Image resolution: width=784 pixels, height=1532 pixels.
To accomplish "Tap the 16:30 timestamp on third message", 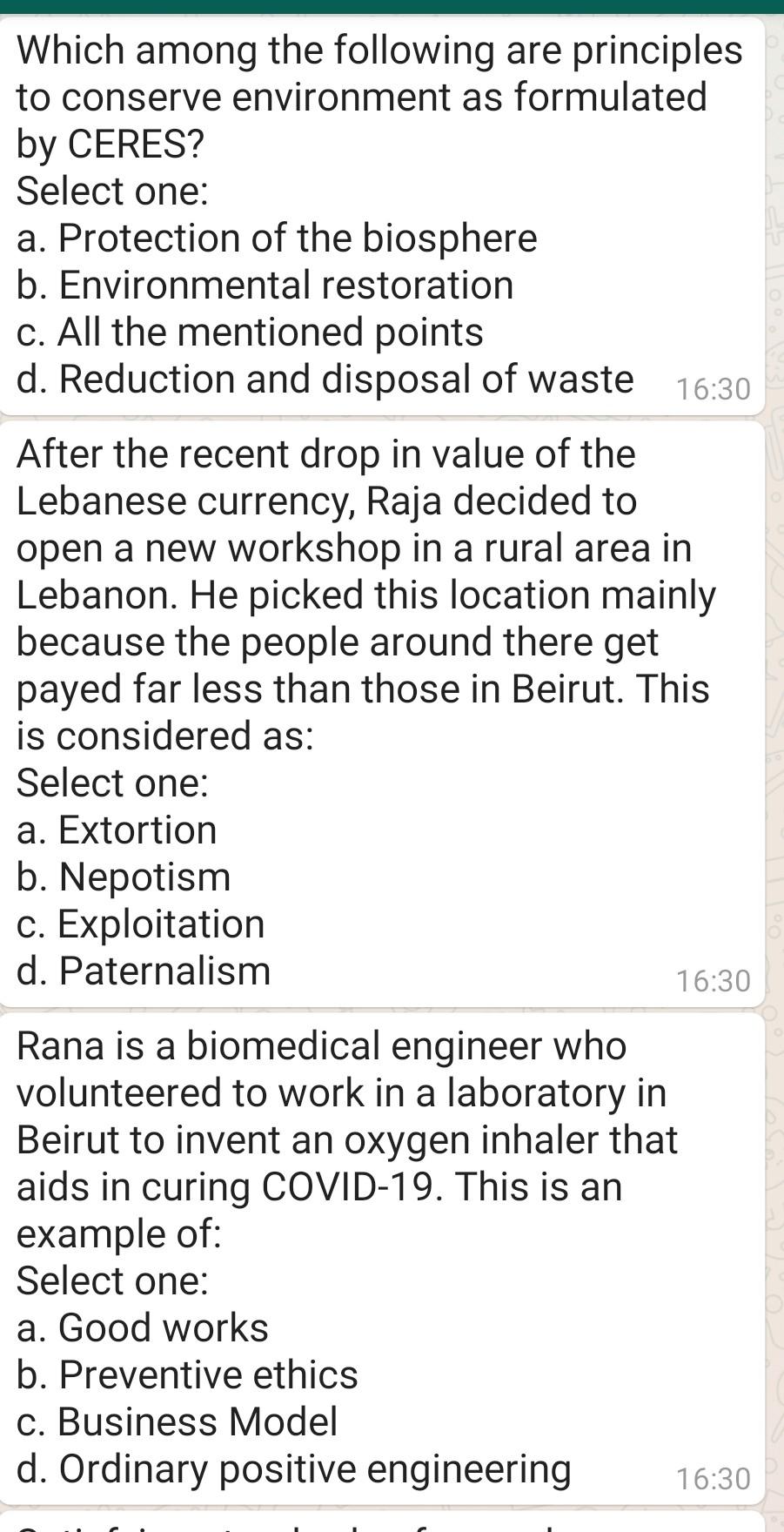I will click(x=713, y=1477).
